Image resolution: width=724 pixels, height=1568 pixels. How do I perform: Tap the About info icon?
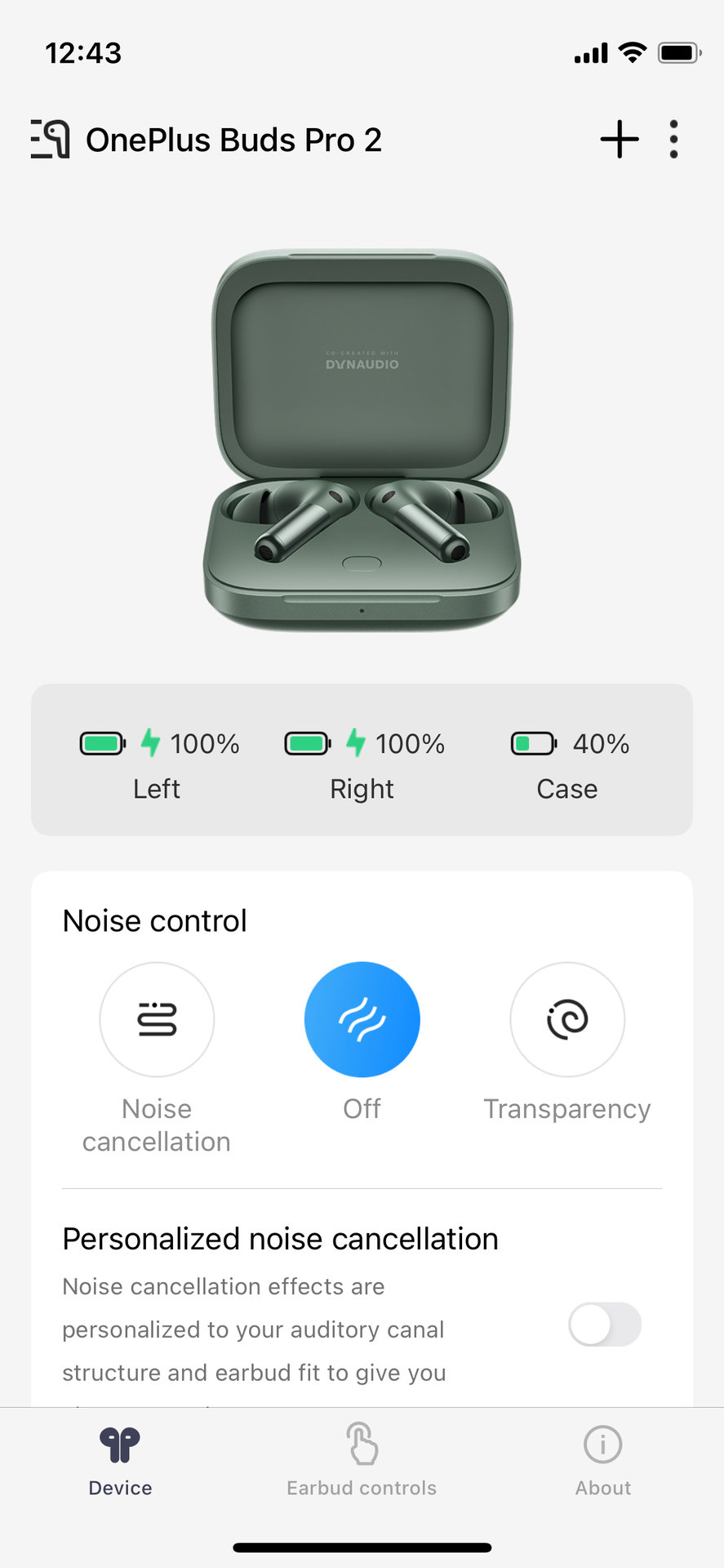pos(602,1444)
